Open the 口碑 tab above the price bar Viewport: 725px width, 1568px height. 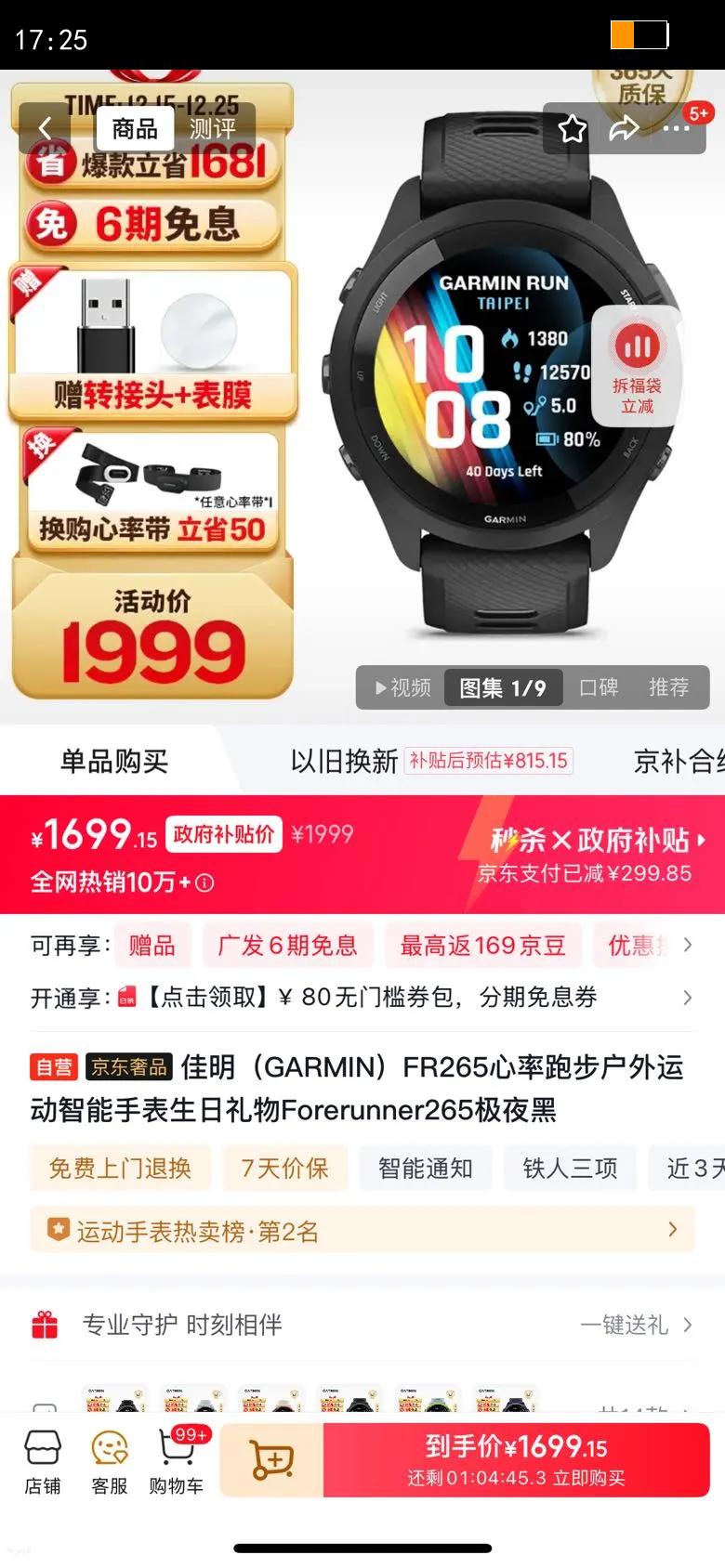pyautogui.click(x=599, y=687)
